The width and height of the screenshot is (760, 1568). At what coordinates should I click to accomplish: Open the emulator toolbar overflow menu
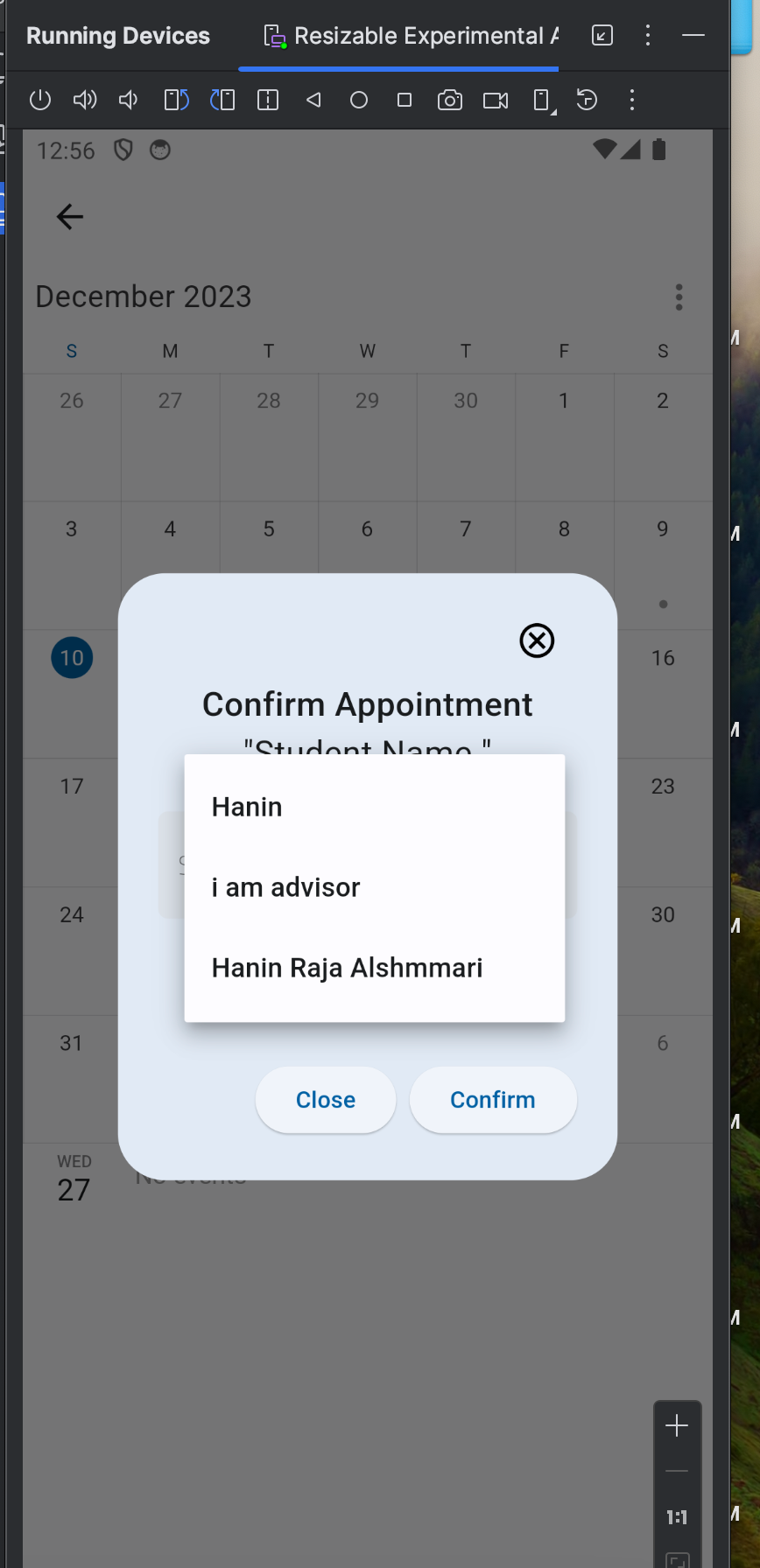click(631, 100)
